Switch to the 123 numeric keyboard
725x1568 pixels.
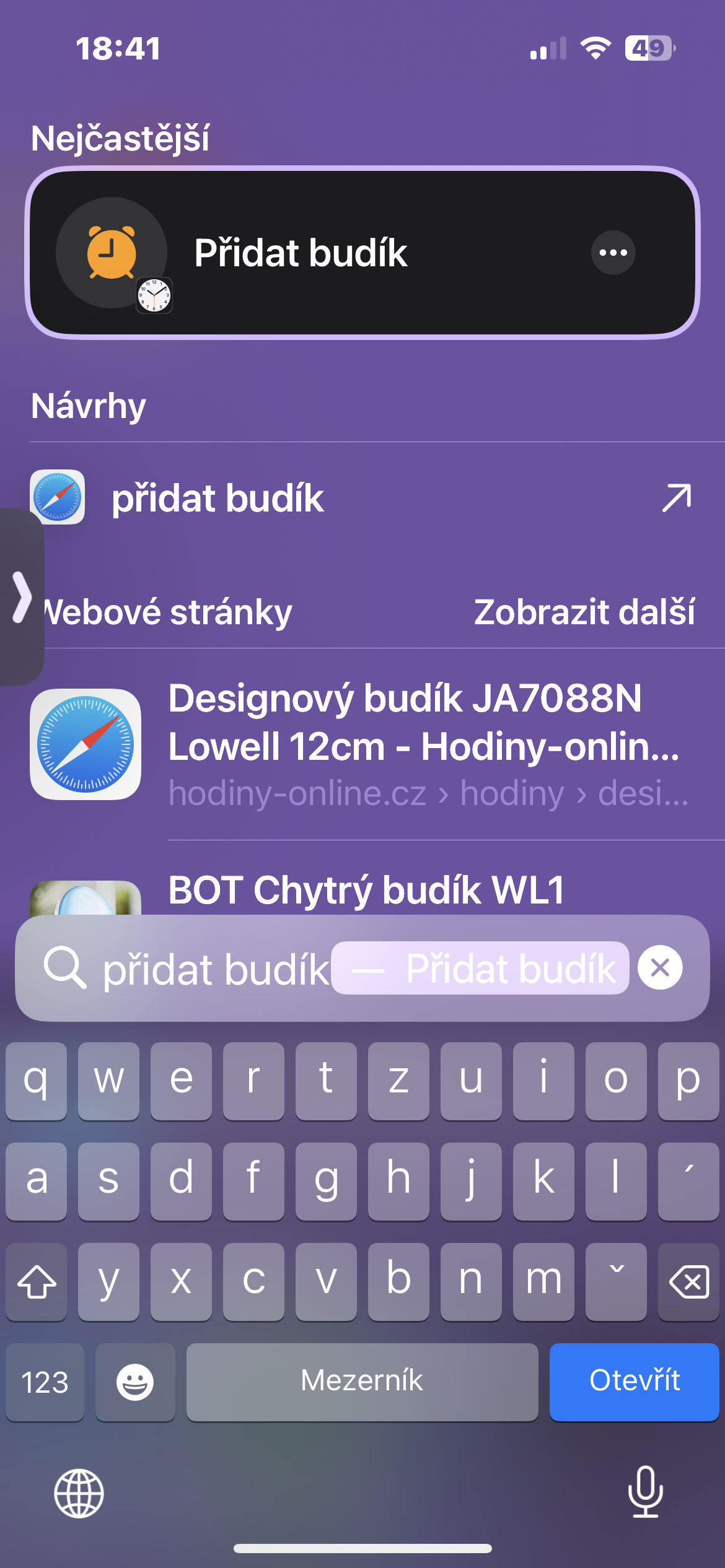coord(45,1382)
